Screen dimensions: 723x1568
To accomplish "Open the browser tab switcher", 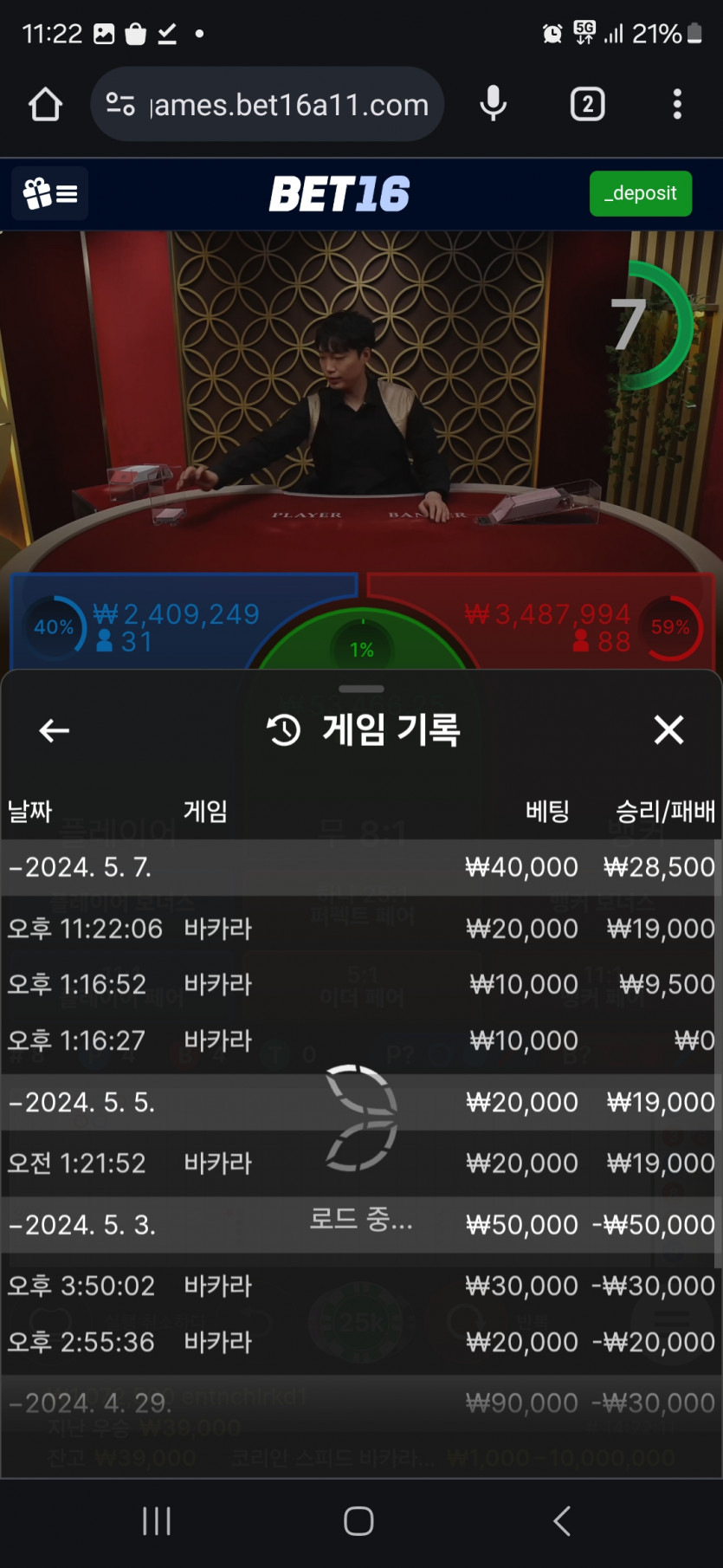I will coord(588,105).
